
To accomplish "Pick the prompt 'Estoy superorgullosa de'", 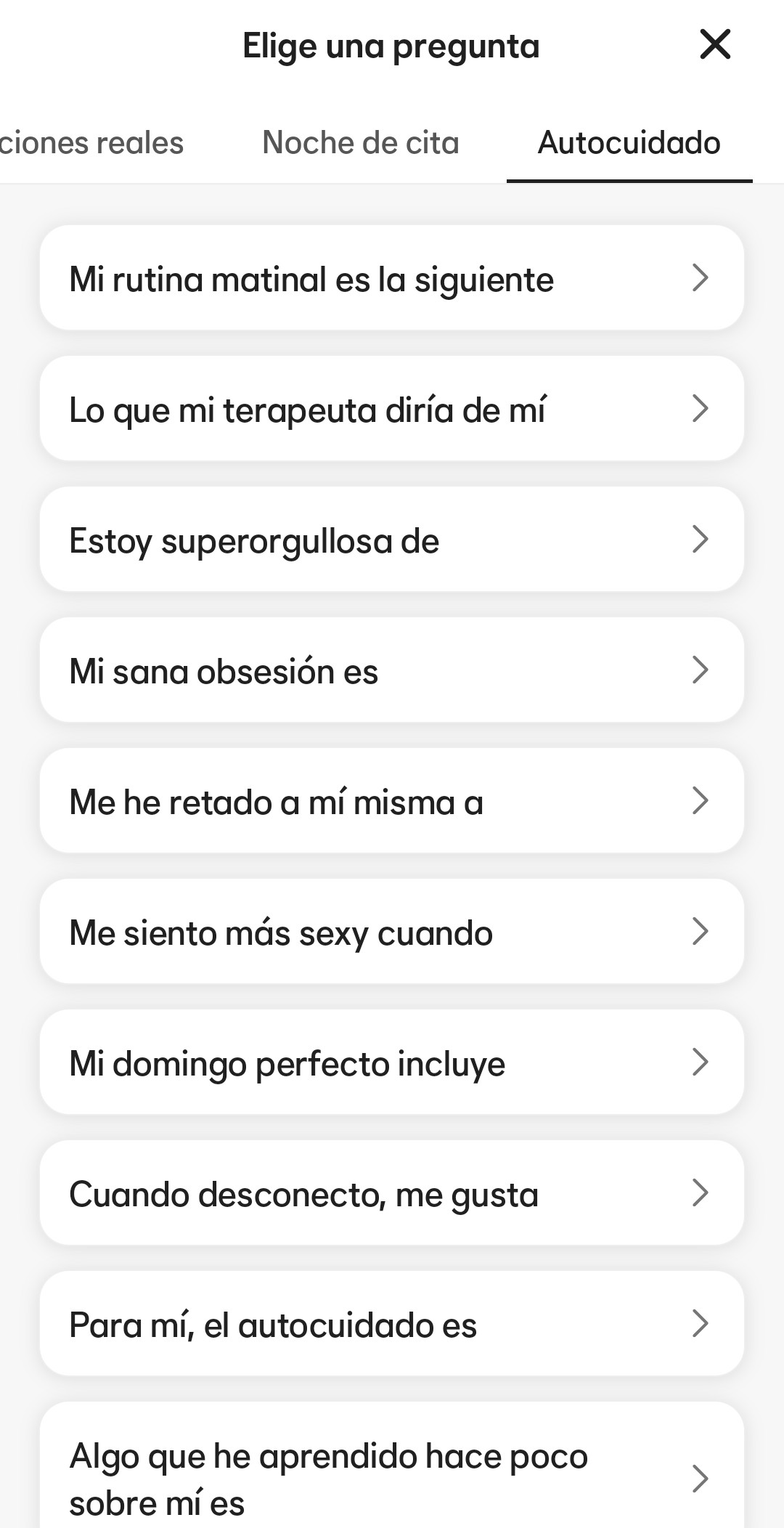I will pyautogui.click(x=391, y=540).
